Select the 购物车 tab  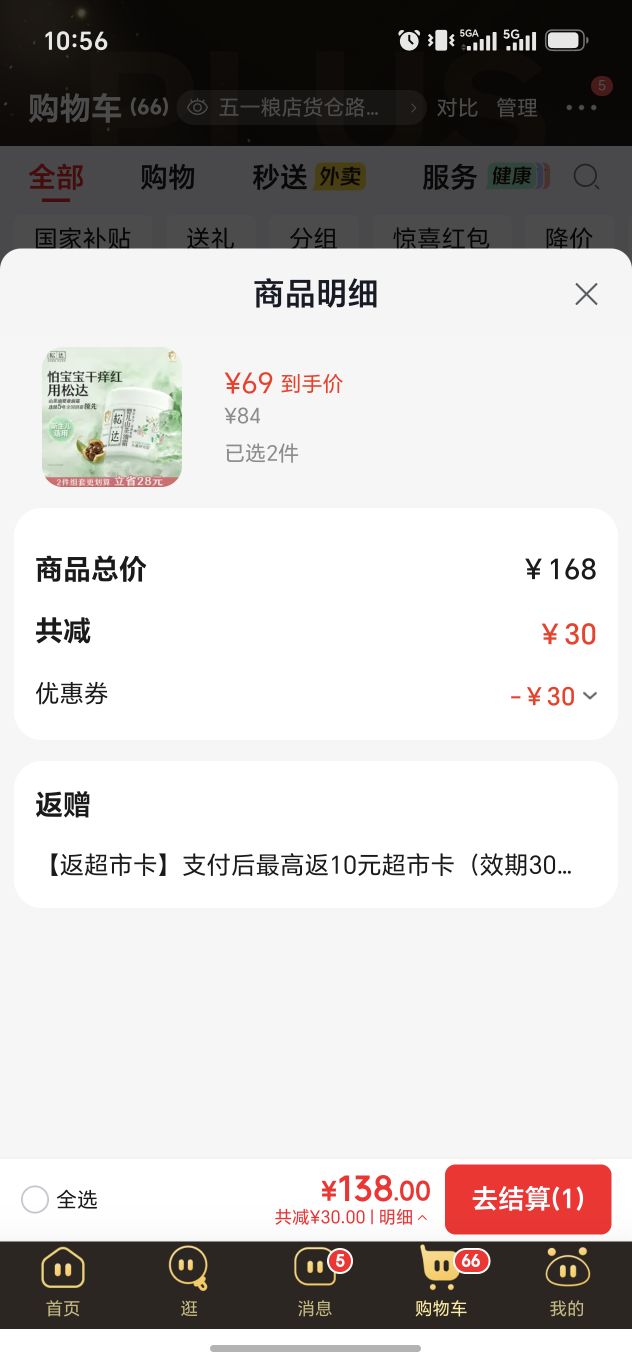pyautogui.click(x=441, y=1283)
